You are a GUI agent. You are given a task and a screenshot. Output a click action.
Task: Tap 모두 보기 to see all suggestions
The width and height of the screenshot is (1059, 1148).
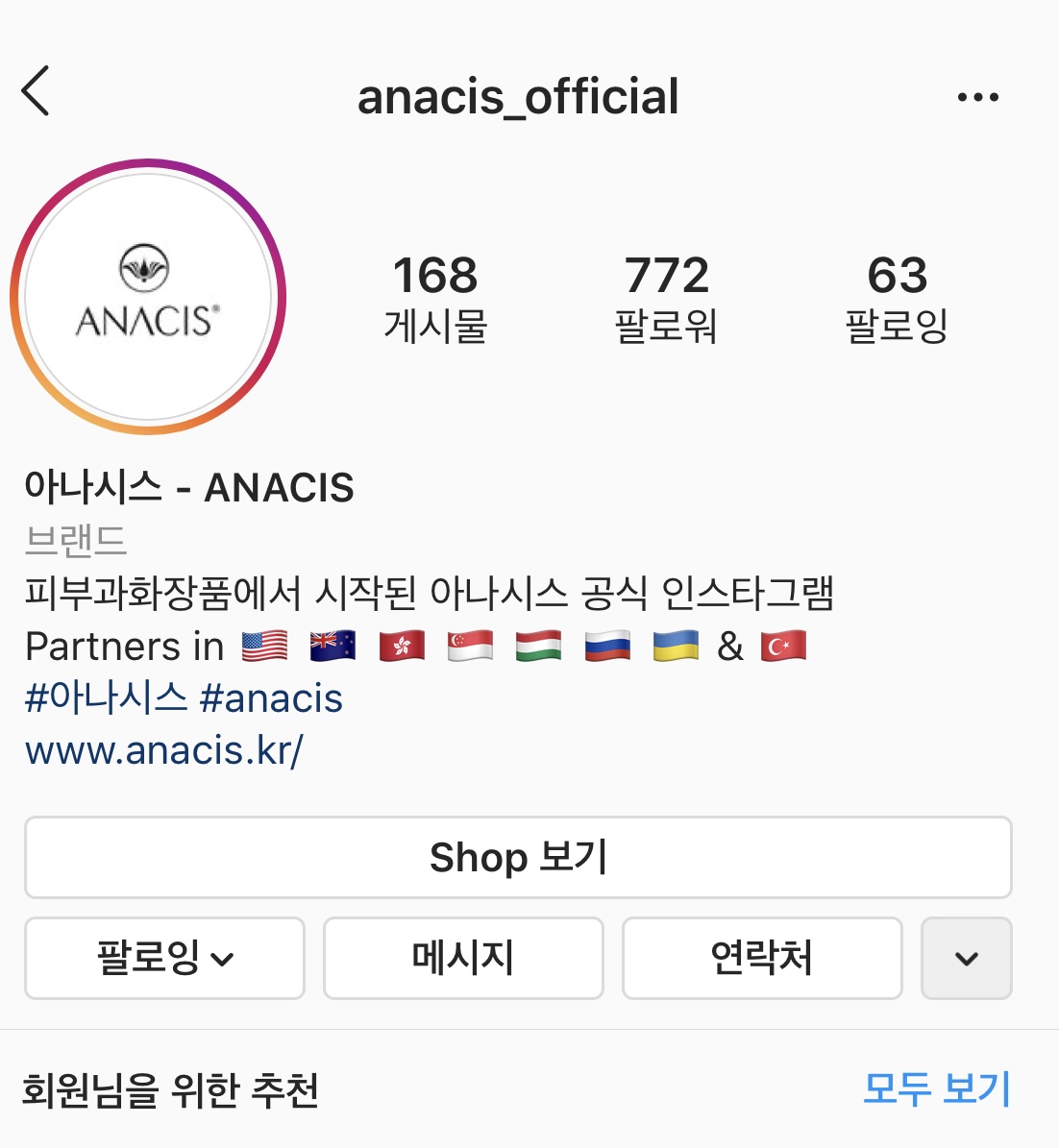(936, 1088)
